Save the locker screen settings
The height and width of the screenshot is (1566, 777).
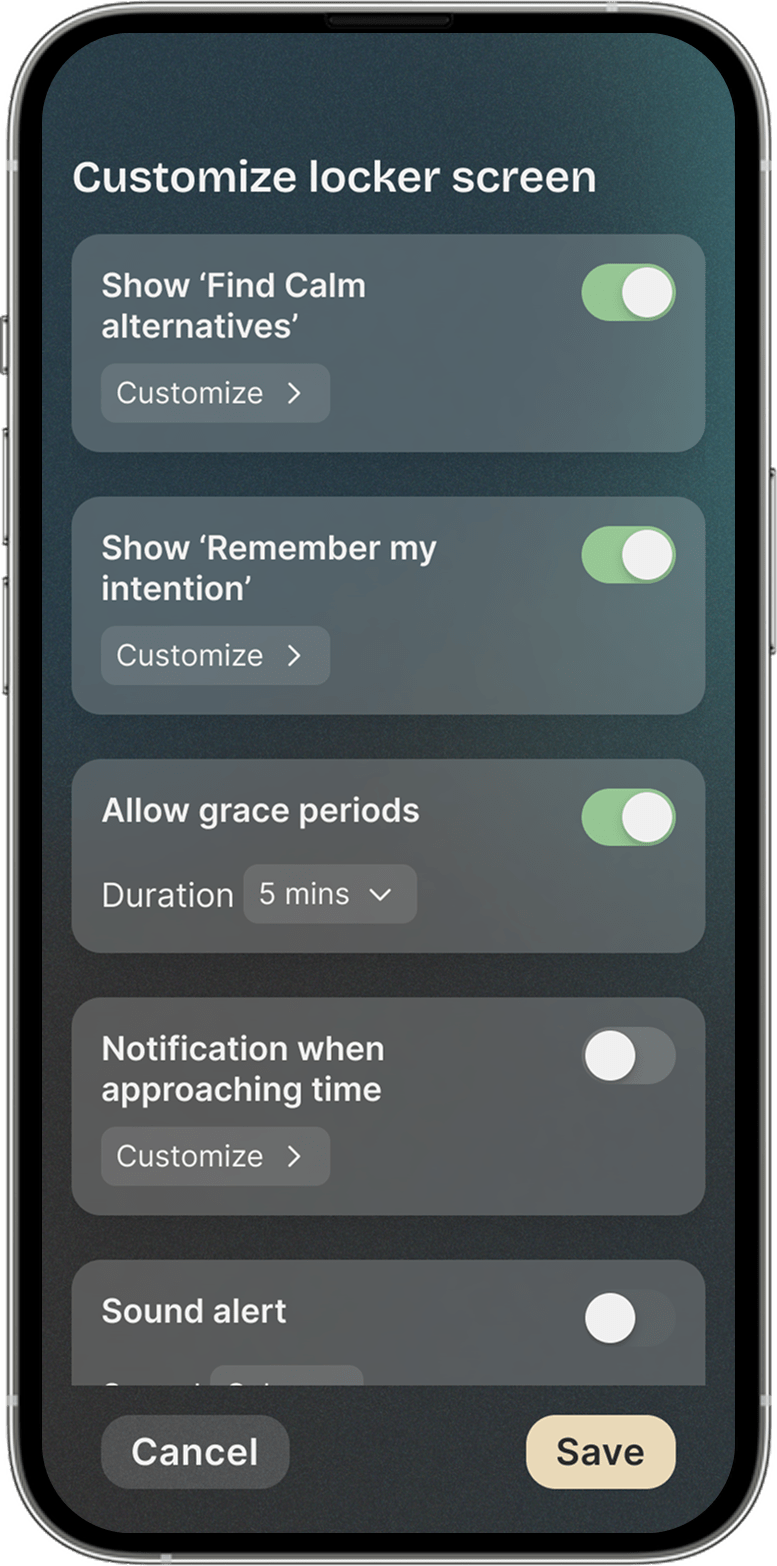pos(600,1452)
